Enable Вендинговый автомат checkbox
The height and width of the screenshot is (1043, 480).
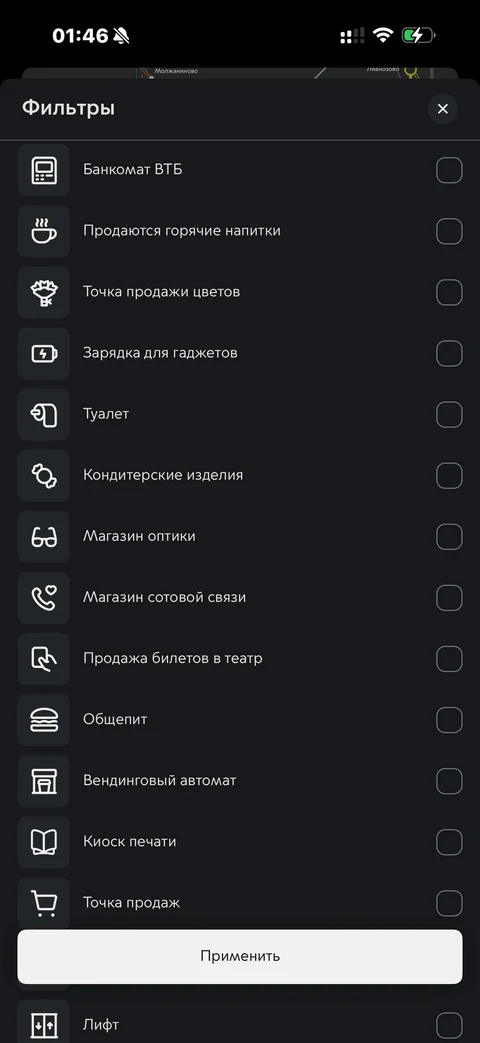click(x=449, y=781)
